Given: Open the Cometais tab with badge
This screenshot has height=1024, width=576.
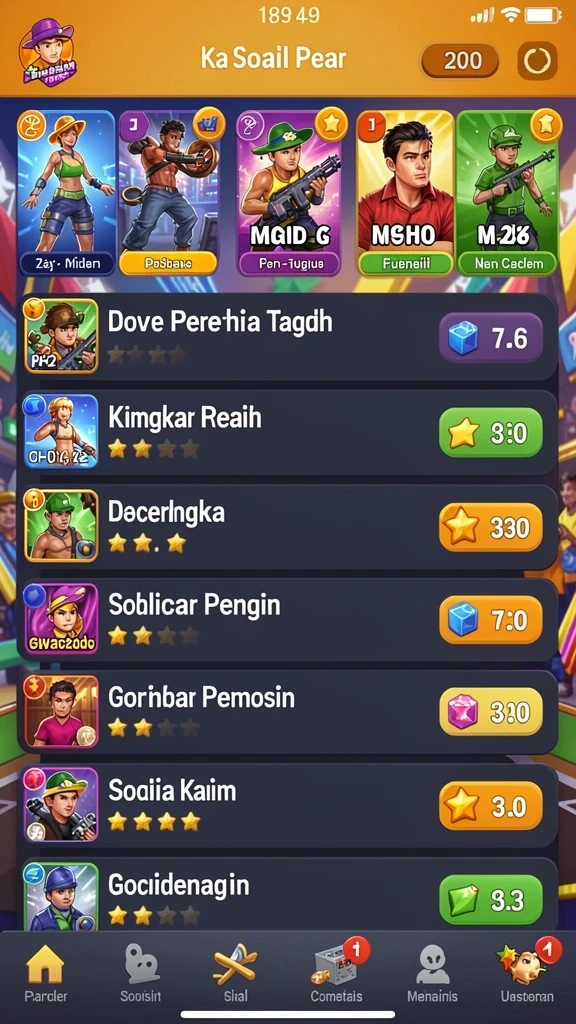Looking at the screenshot, I should [337, 973].
